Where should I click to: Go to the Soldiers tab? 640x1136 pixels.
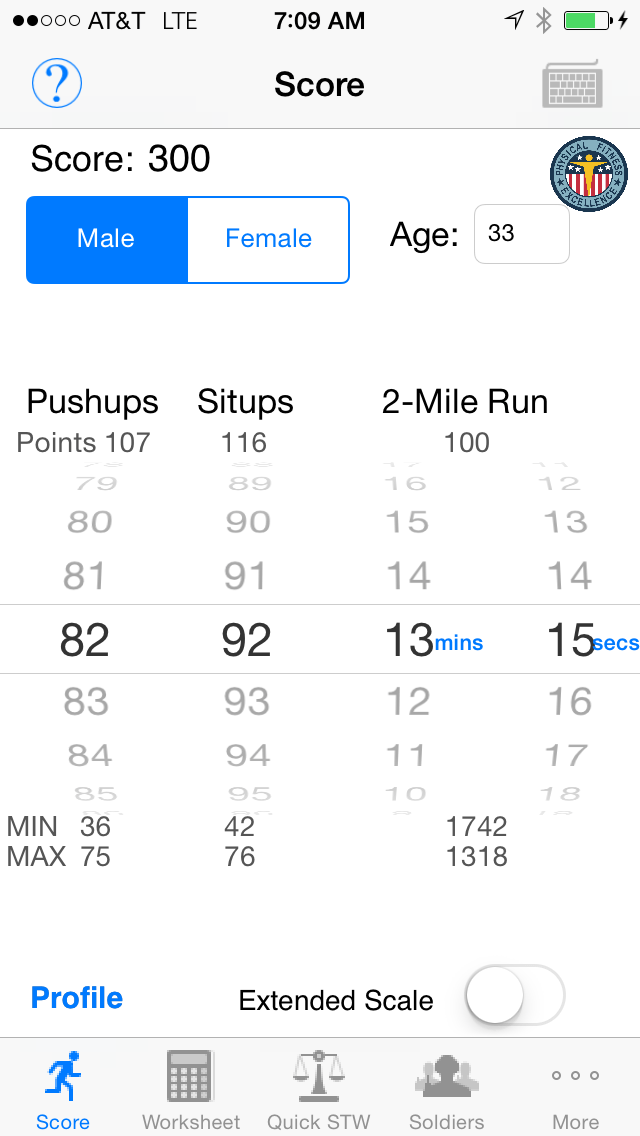(447, 1090)
